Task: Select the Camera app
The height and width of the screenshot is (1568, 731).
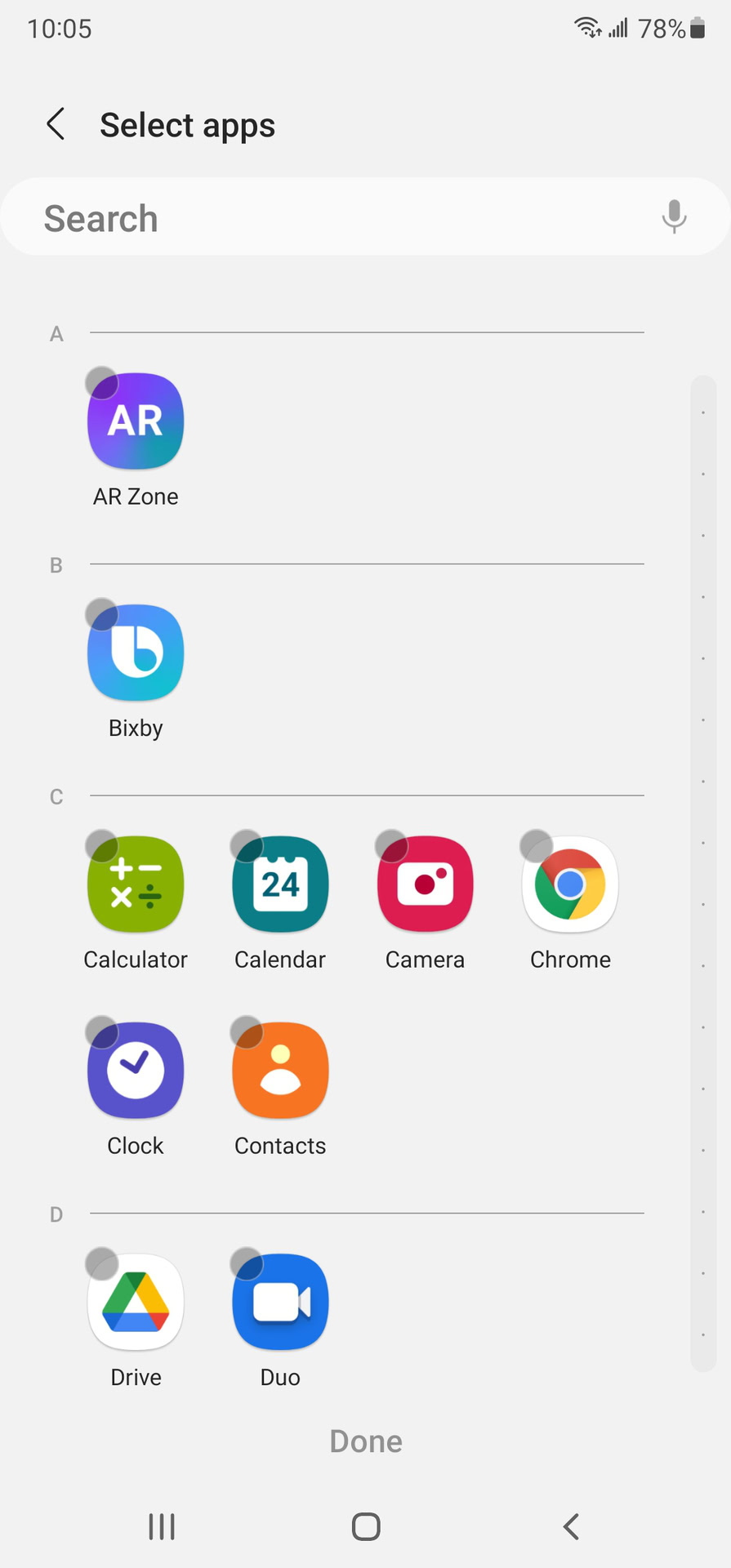Action: click(x=425, y=884)
